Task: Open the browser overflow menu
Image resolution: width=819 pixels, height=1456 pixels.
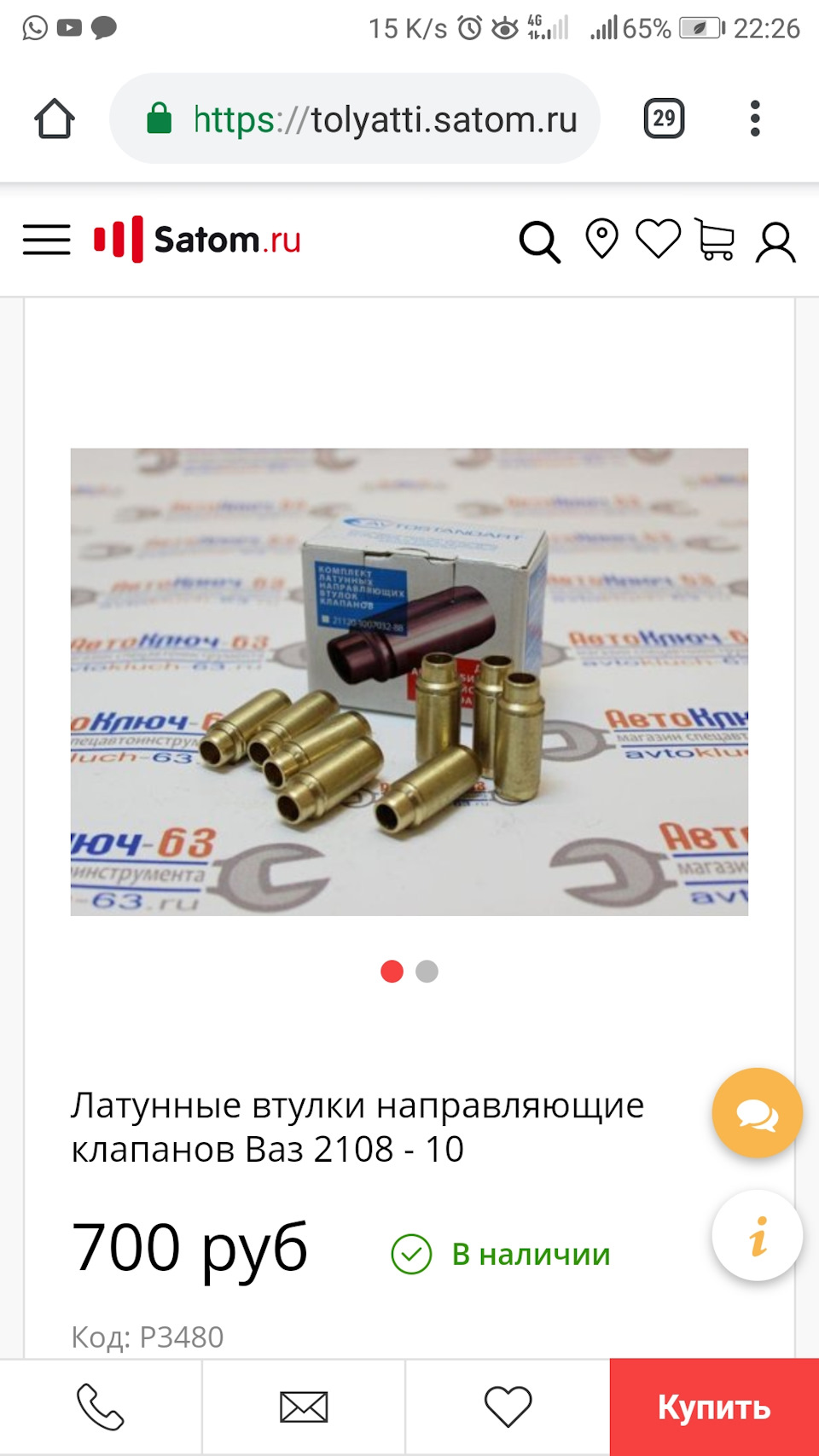Action: [754, 119]
